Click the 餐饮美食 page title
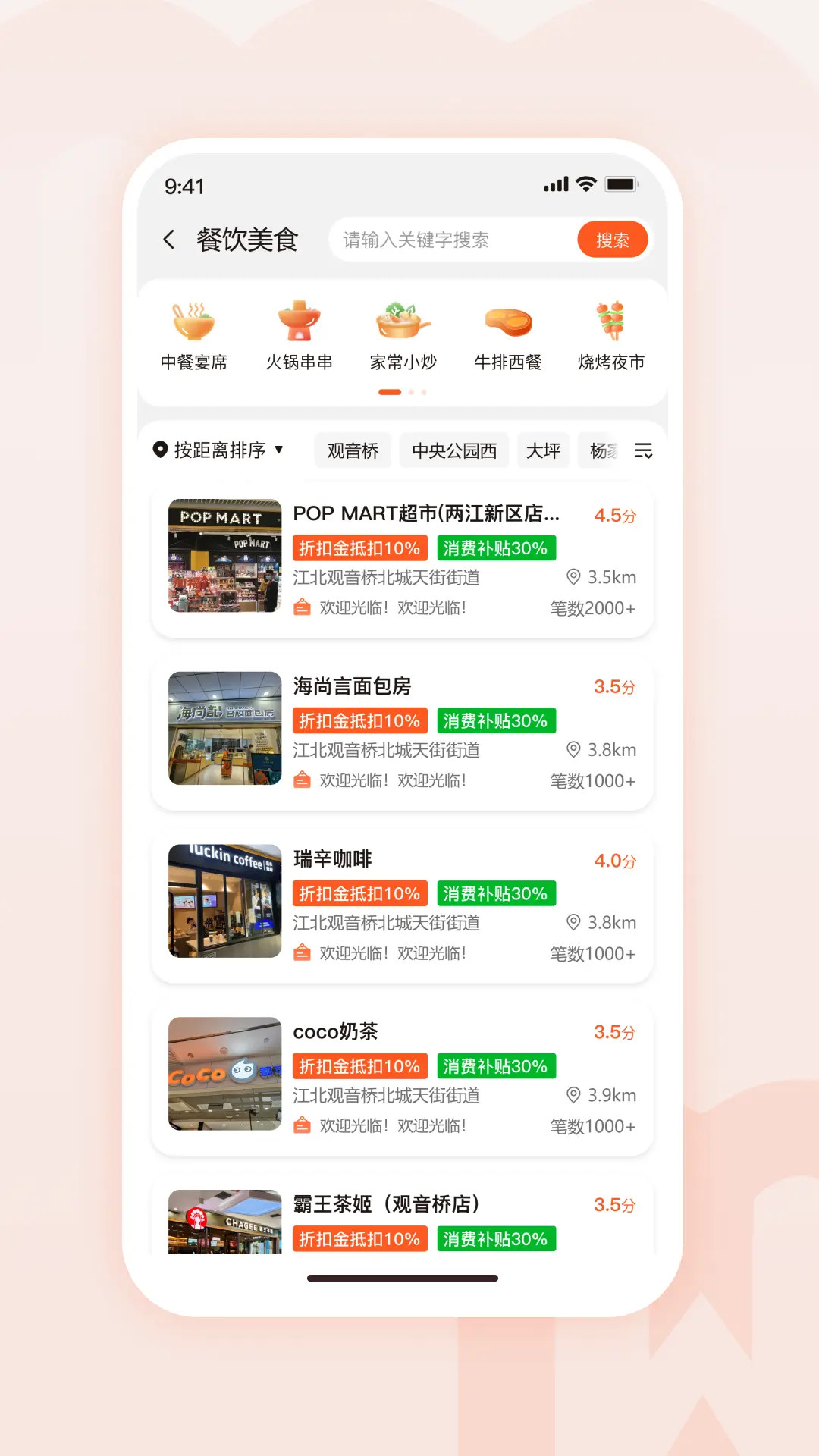This screenshot has width=819, height=1456. tap(246, 239)
